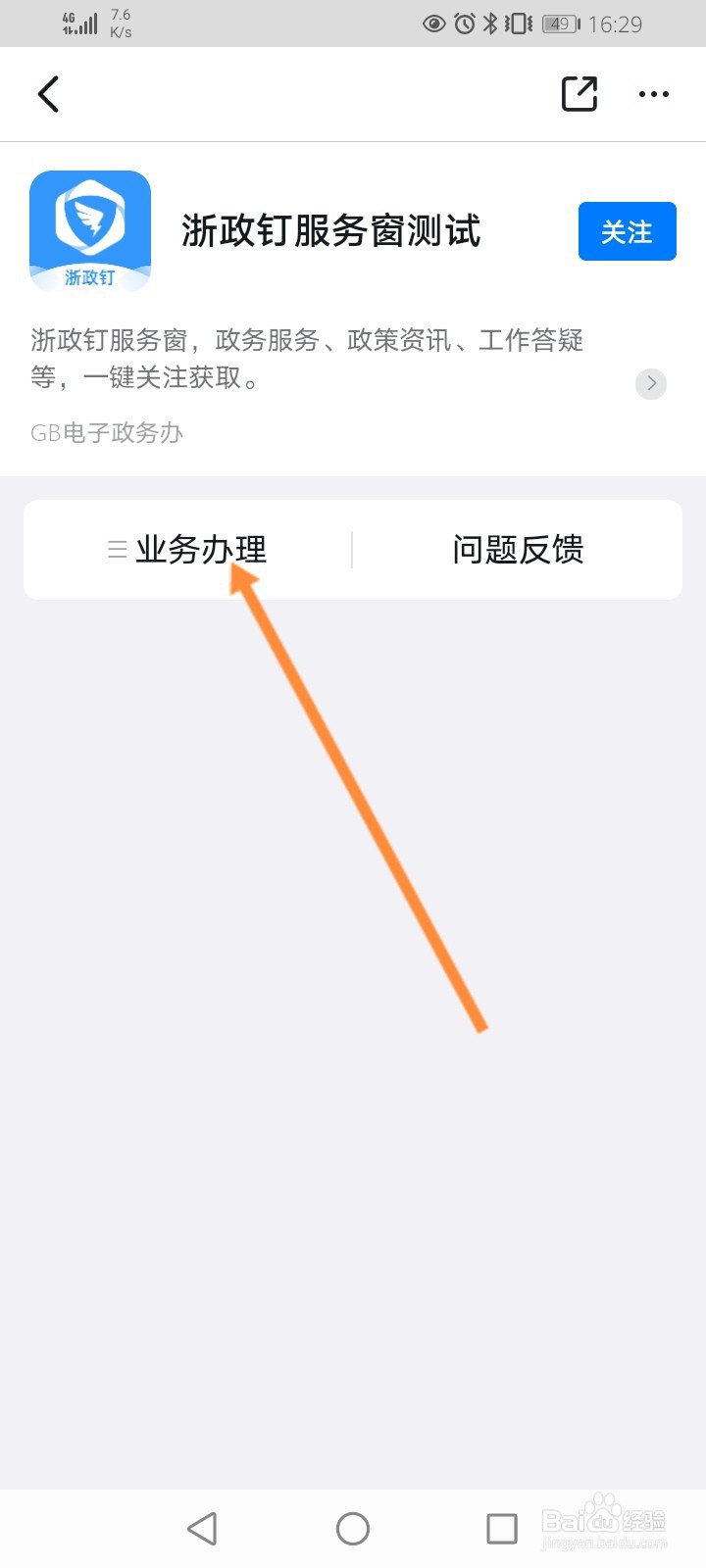This screenshot has height=1568, width=706.
Task: Switch to the 业务办理 tab
Action: pyautogui.click(x=201, y=550)
